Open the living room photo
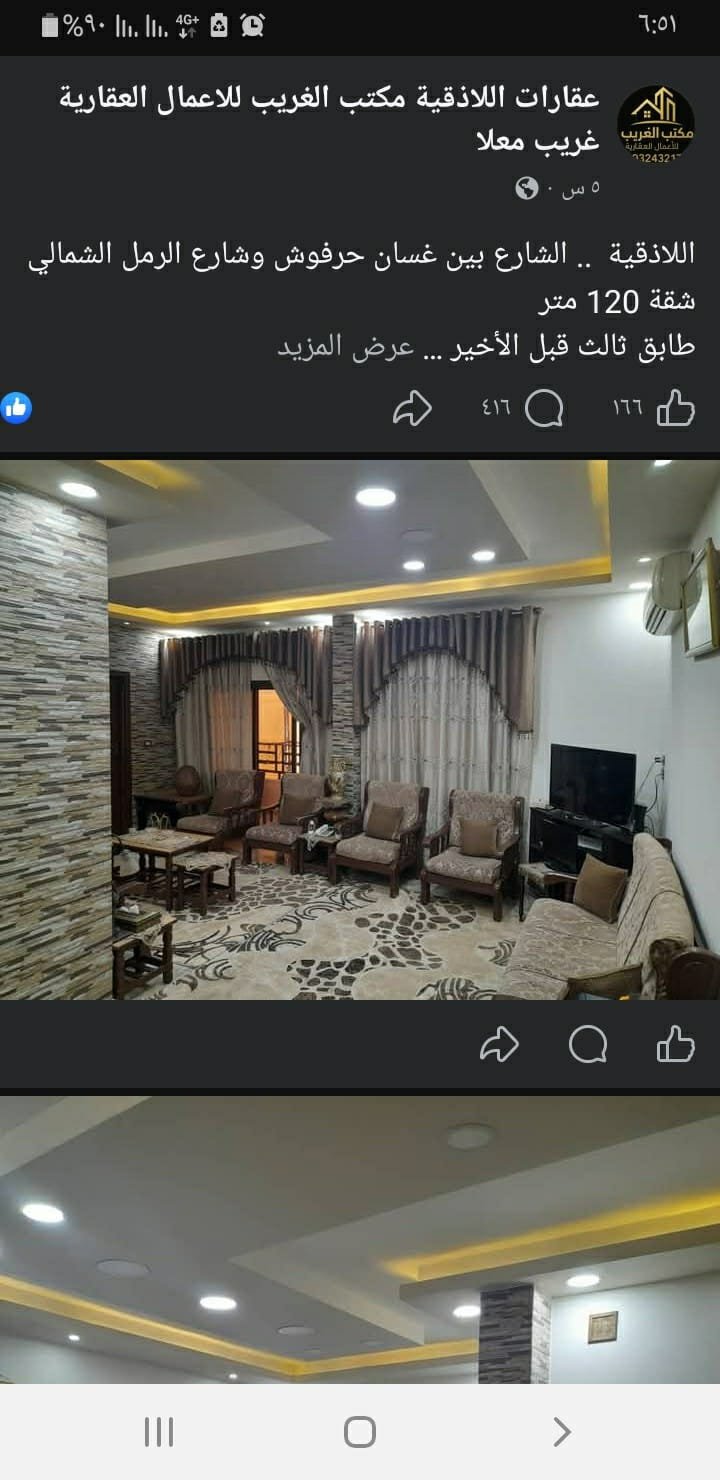The width and height of the screenshot is (720, 1480). coord(360,730)
